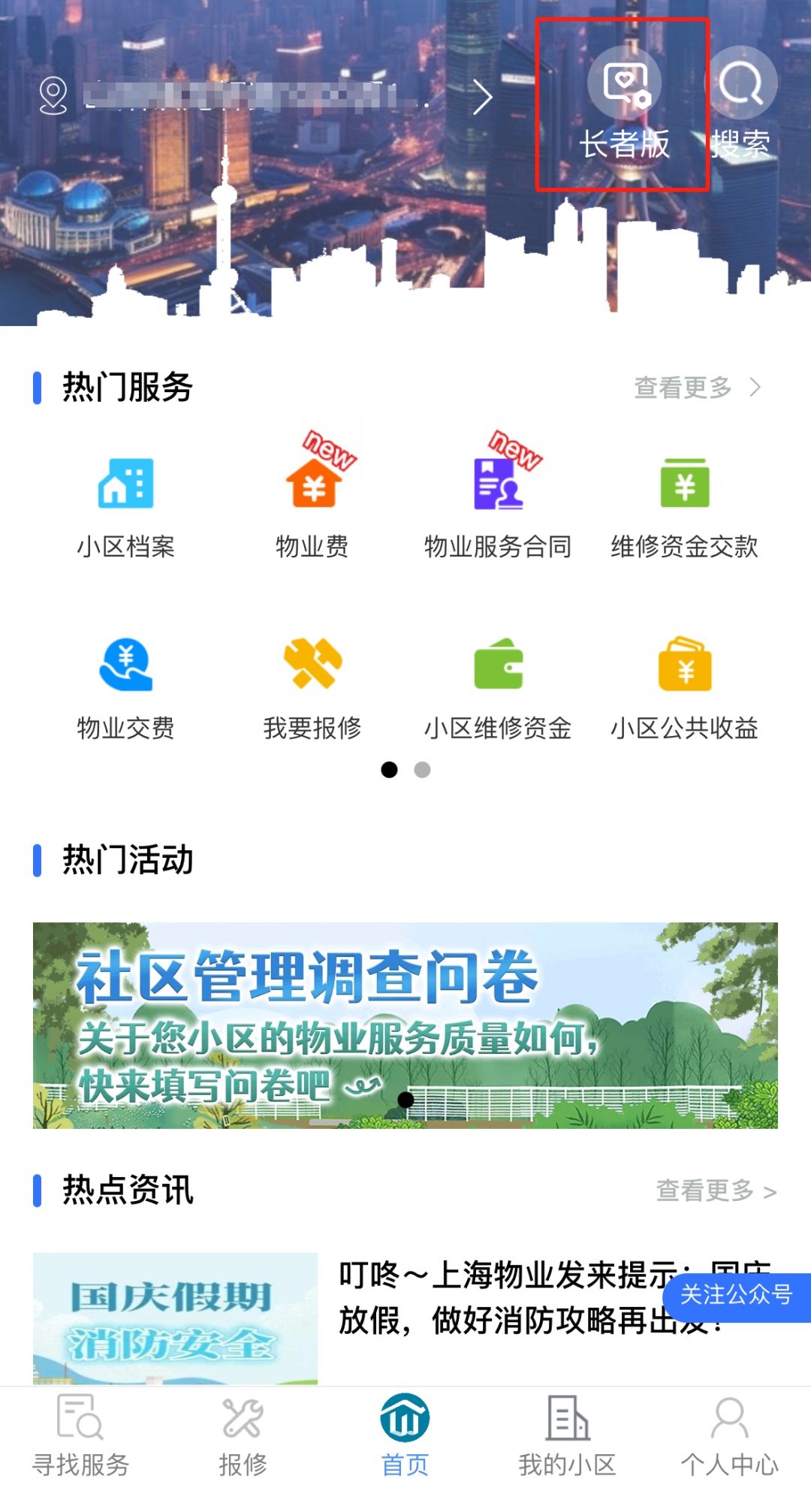Switch to the 报修 tab
The image size is (811, 1512).
(x=243, y=1436)
